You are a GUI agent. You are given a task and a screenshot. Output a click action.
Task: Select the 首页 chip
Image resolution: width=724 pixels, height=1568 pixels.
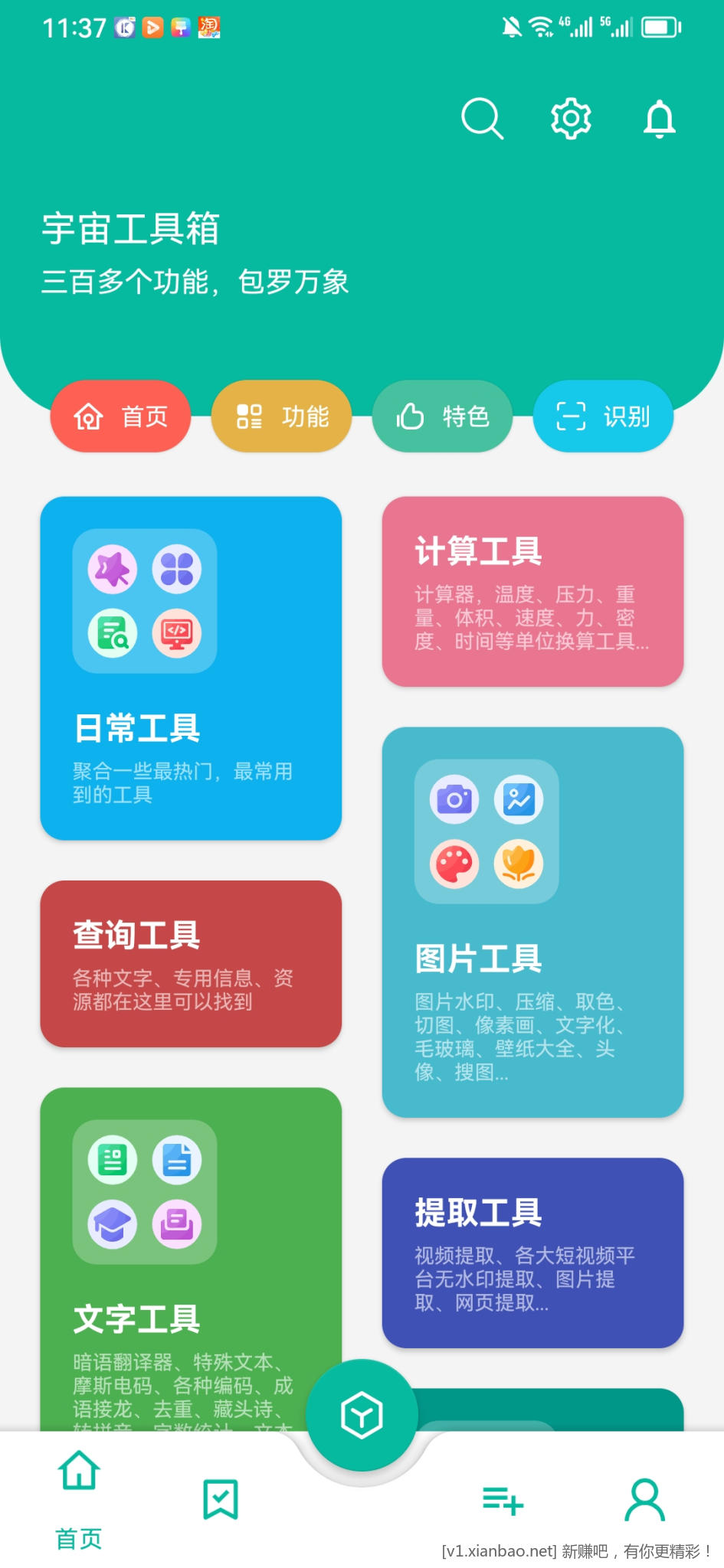(x=120, y=416)
